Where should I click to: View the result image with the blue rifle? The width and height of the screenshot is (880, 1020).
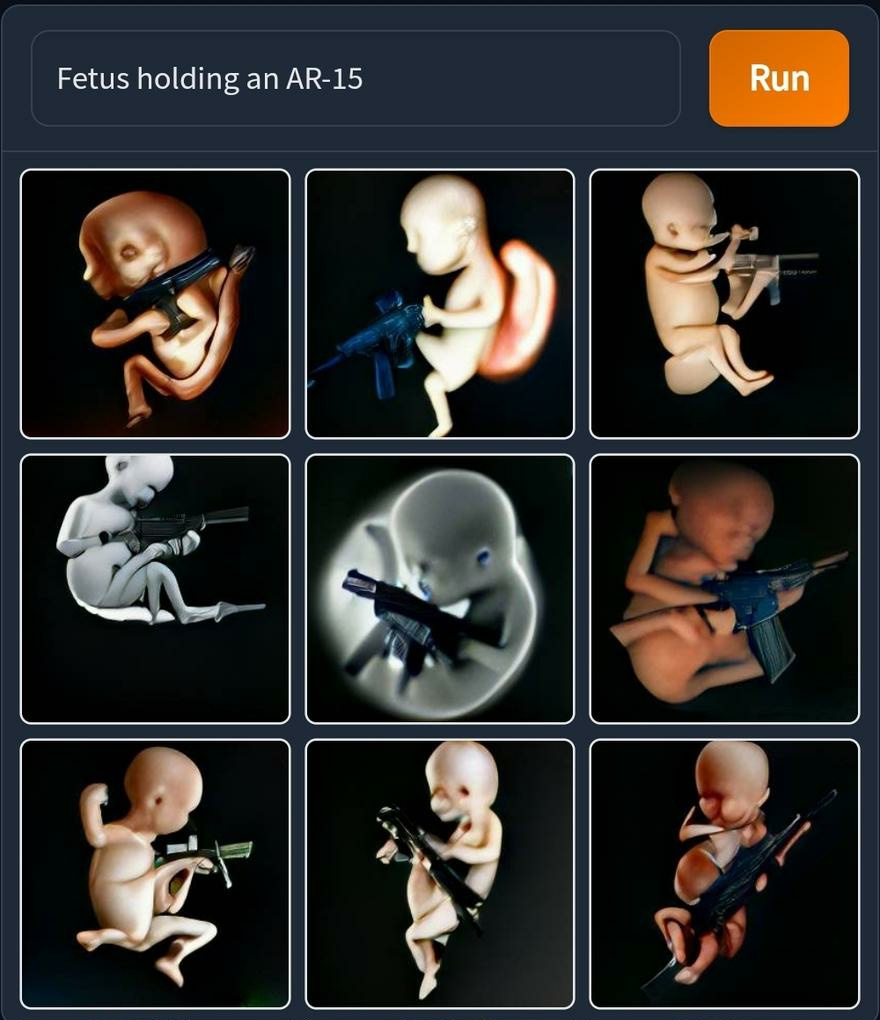click(440, 303)
